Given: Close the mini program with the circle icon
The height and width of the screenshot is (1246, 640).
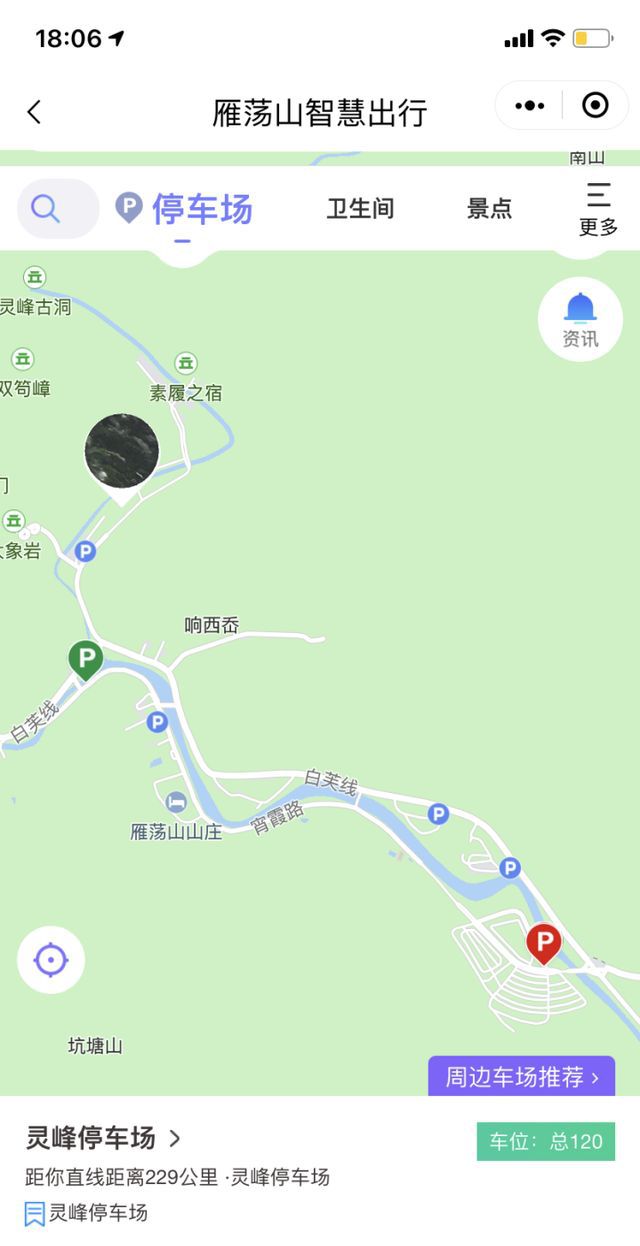Looking at the screenshot, I should tap(595, 105).
